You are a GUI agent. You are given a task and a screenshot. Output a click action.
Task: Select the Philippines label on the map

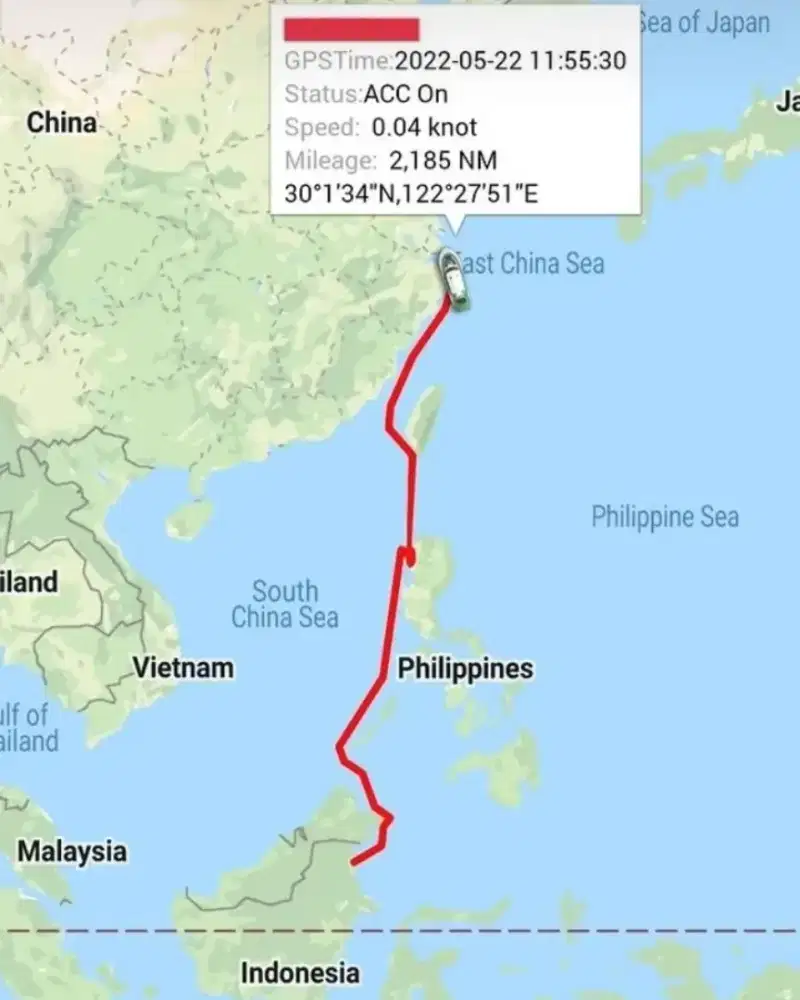465,668
